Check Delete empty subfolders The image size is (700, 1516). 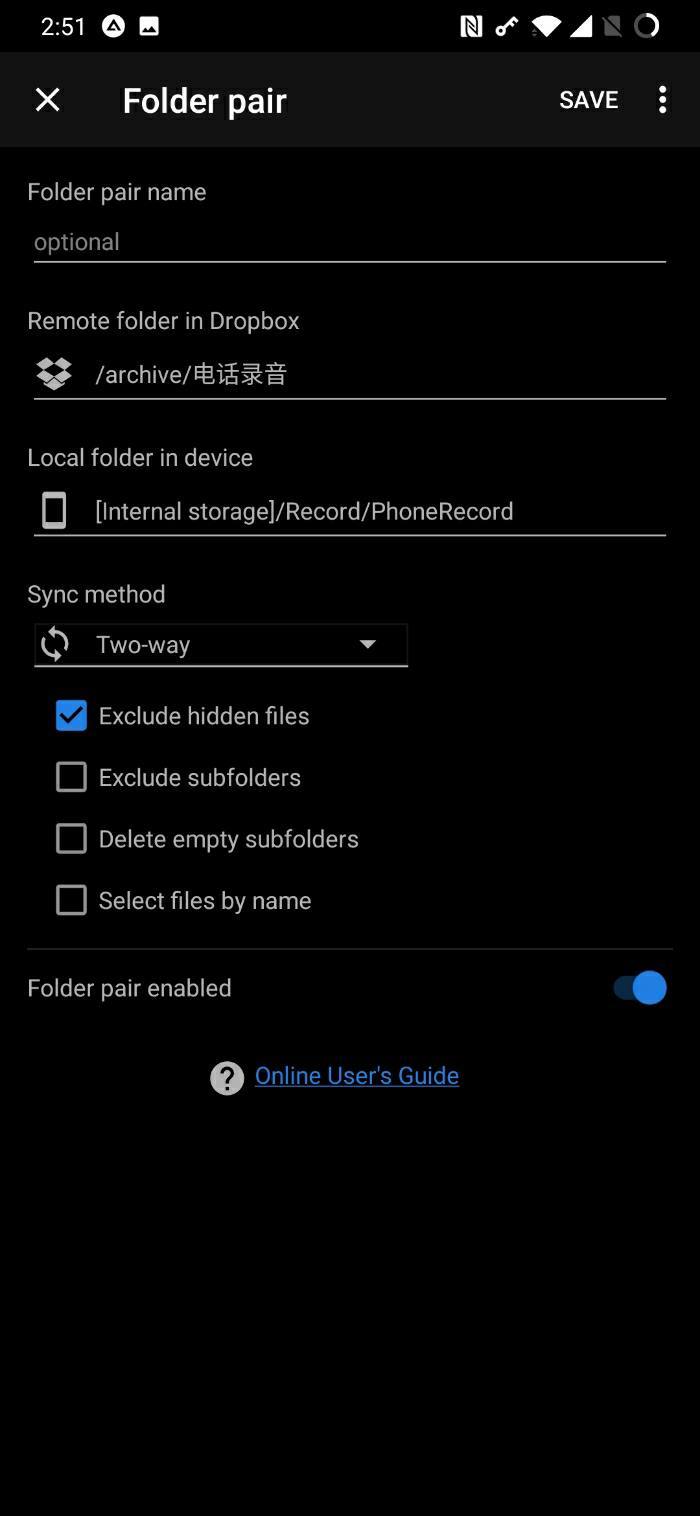click(71, 839)
